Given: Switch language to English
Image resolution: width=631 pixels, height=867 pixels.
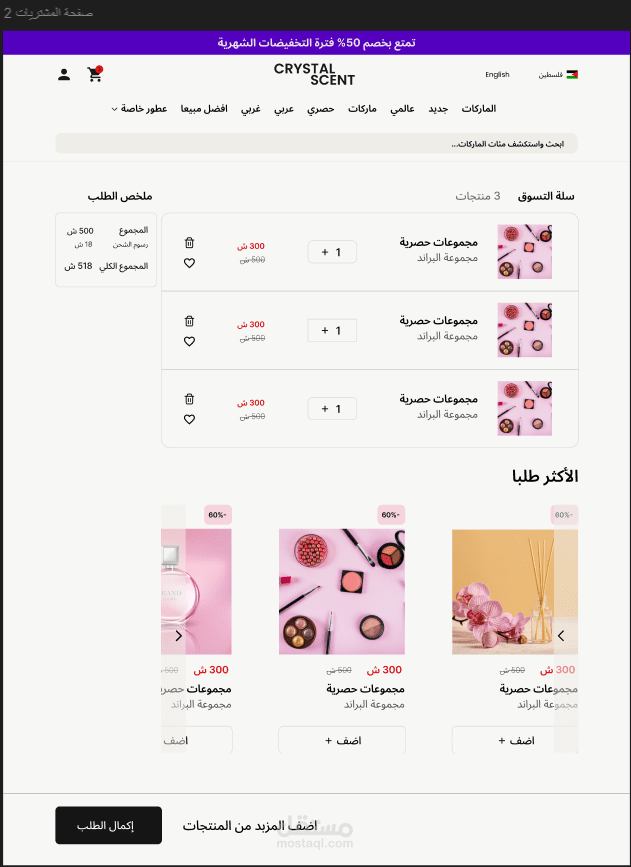Looking at the screenshot, I should 497,75.
